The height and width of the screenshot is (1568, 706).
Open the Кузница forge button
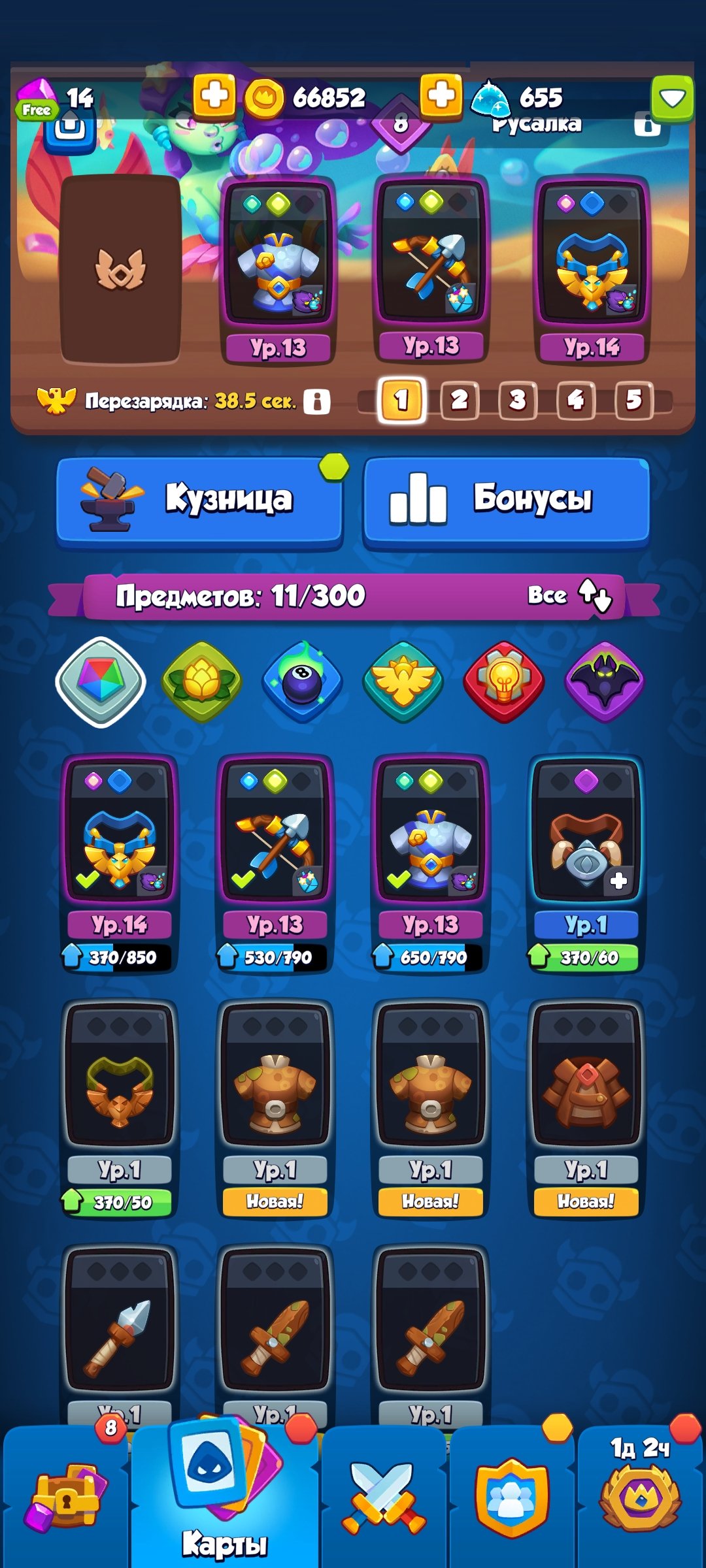(x=199, y=500)
